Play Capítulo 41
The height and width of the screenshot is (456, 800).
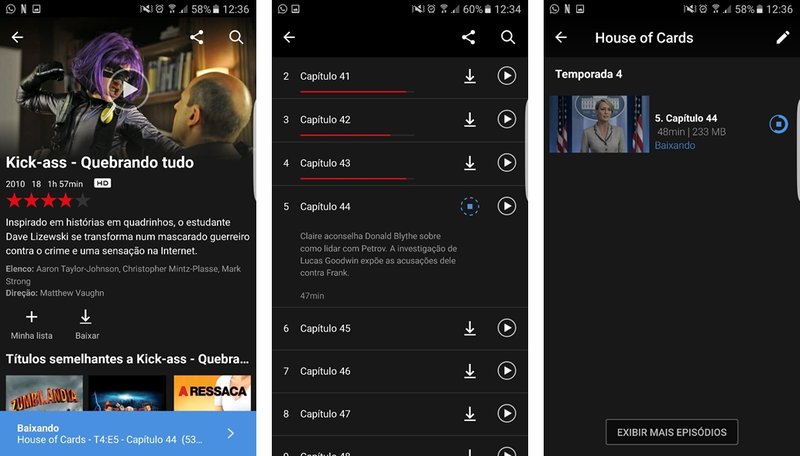click(x=507, y=76)
